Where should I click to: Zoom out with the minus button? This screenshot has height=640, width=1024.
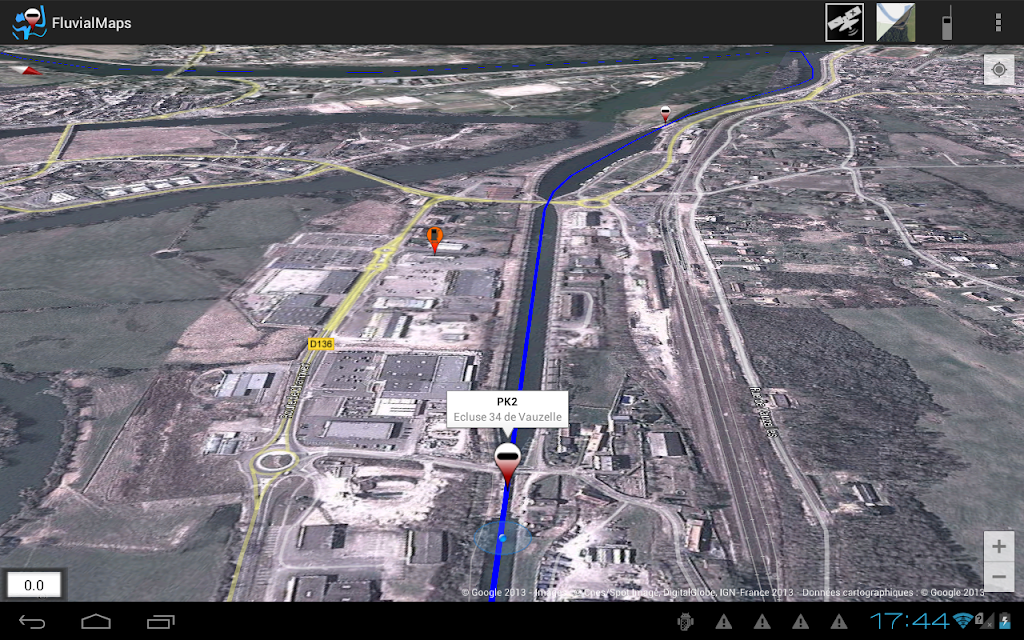pos(999,577)
